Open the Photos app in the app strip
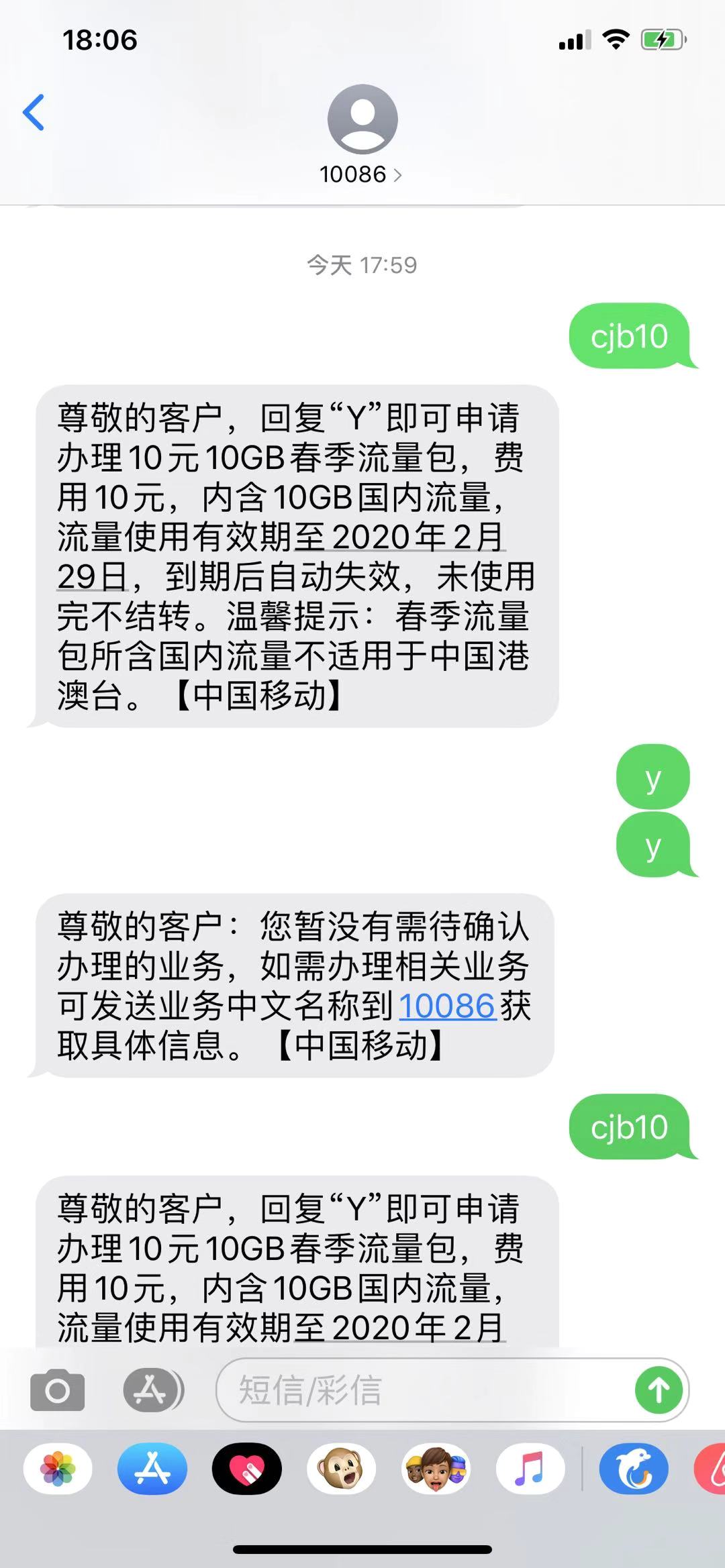The height and width of the screenshot is (1568, 725). (x=58, y=1468)
